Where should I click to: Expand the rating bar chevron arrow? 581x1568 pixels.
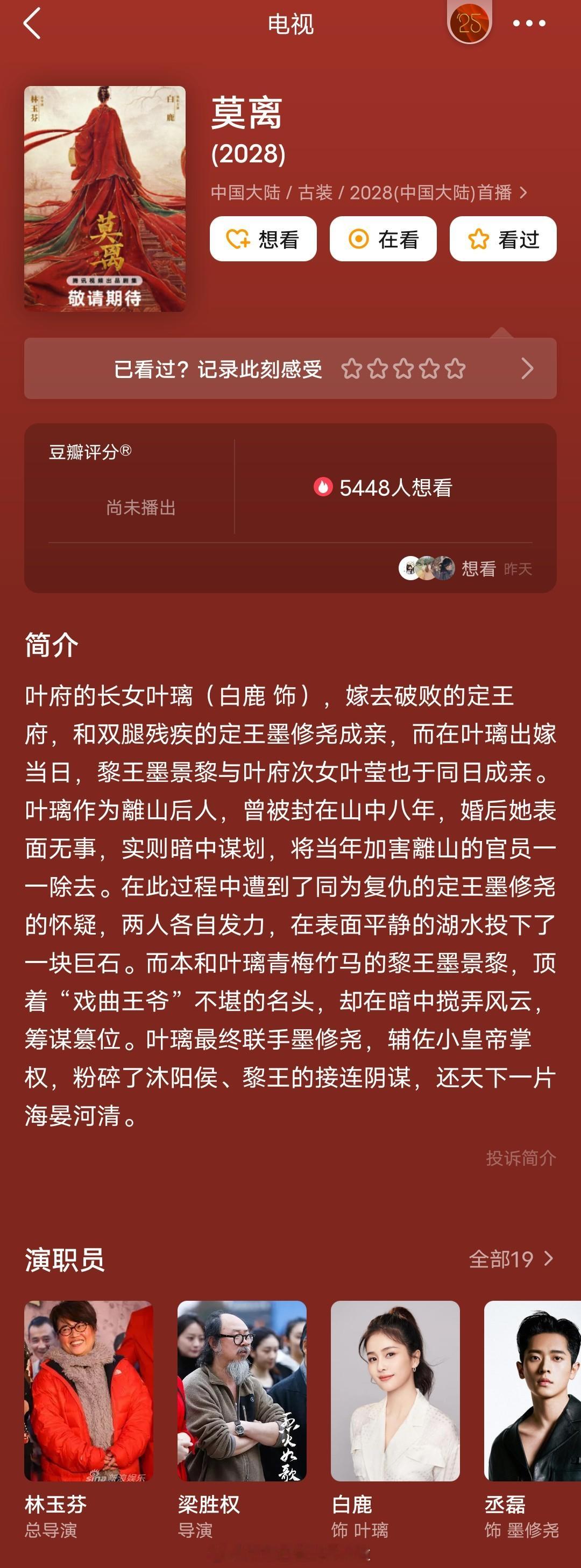pyautogui.click(x=529, y=368)
